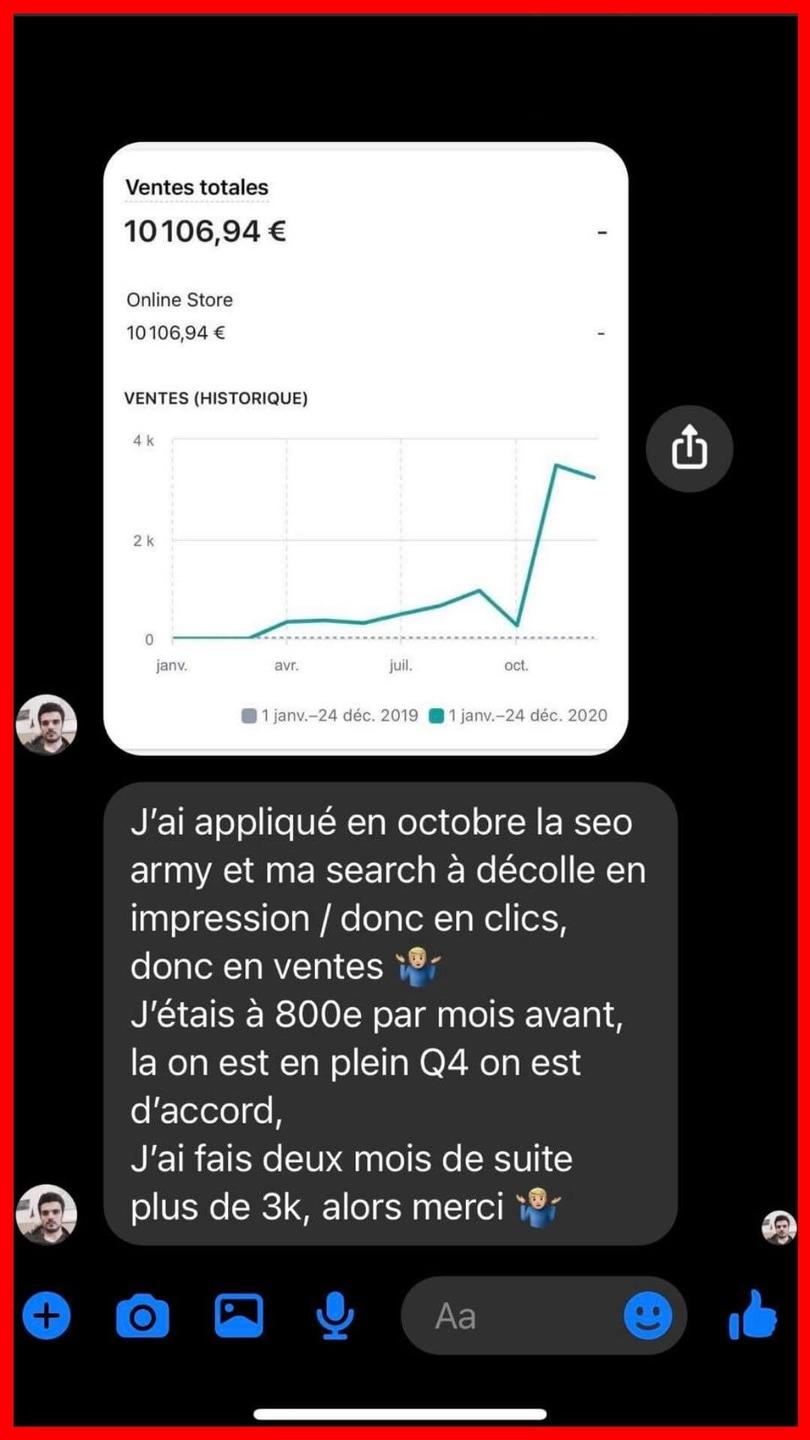
Task: Open the camera to take a photo
Action: 142,1316
